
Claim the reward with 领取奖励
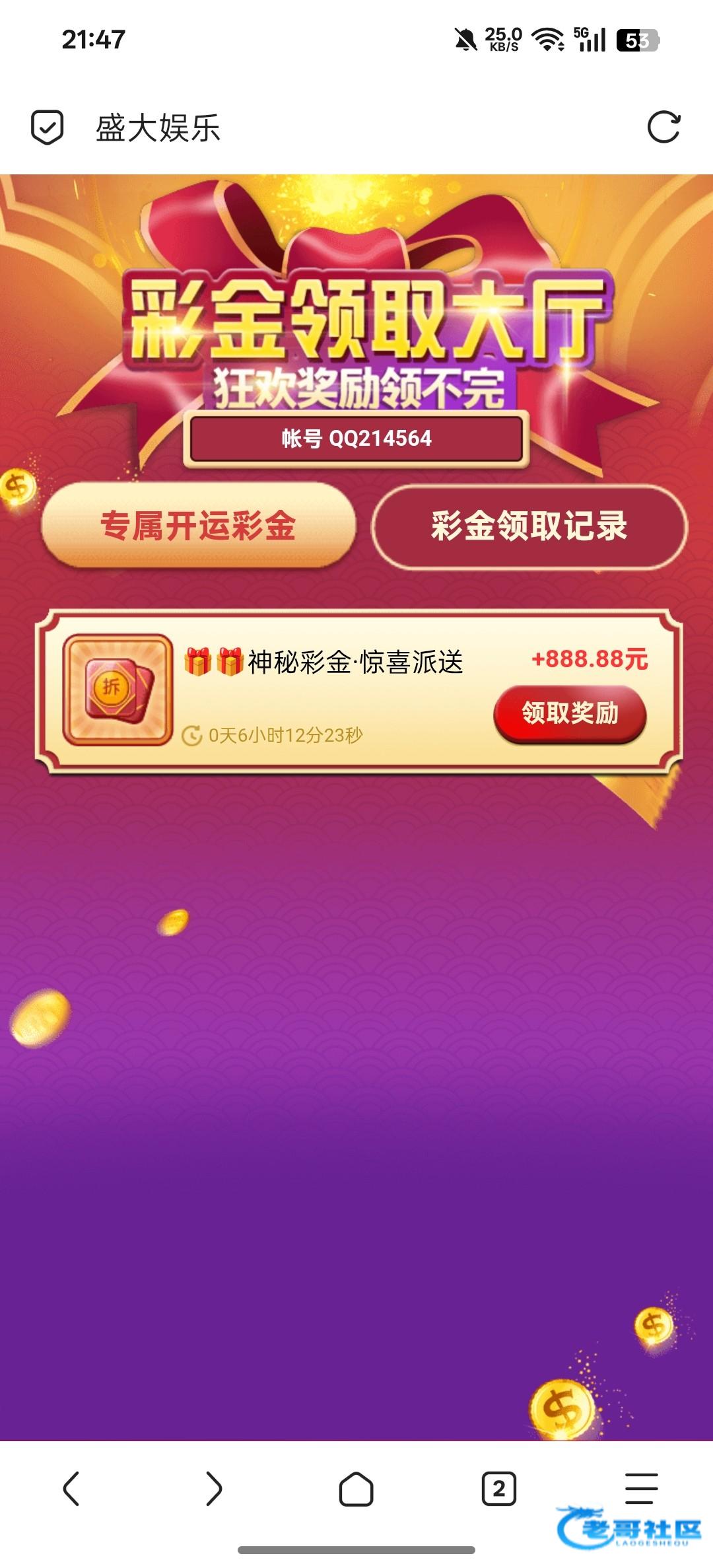click(x=570, y=713)
